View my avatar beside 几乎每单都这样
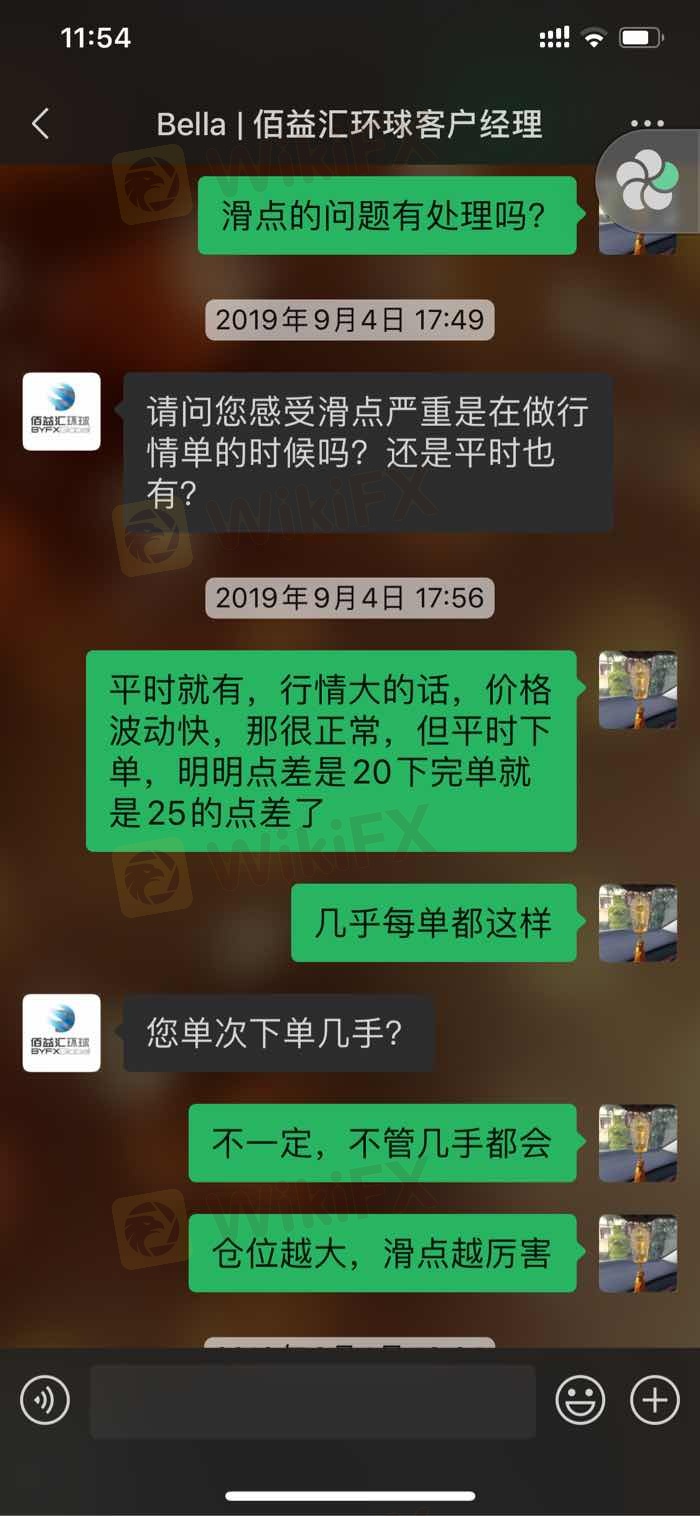 click(x=637, y=923)
